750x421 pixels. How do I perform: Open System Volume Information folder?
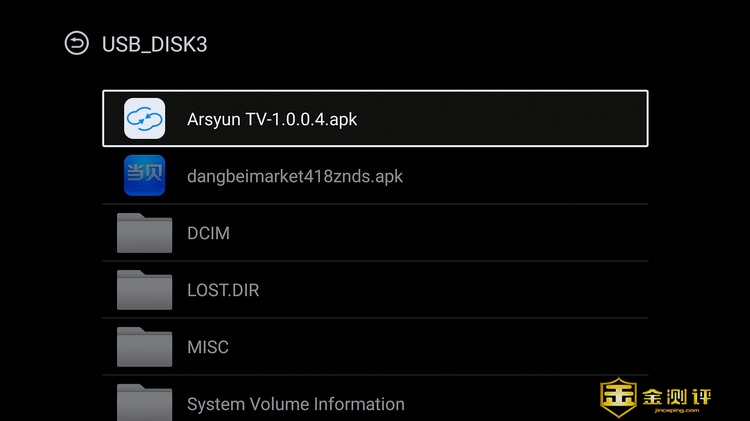click(x=375, y=403)
